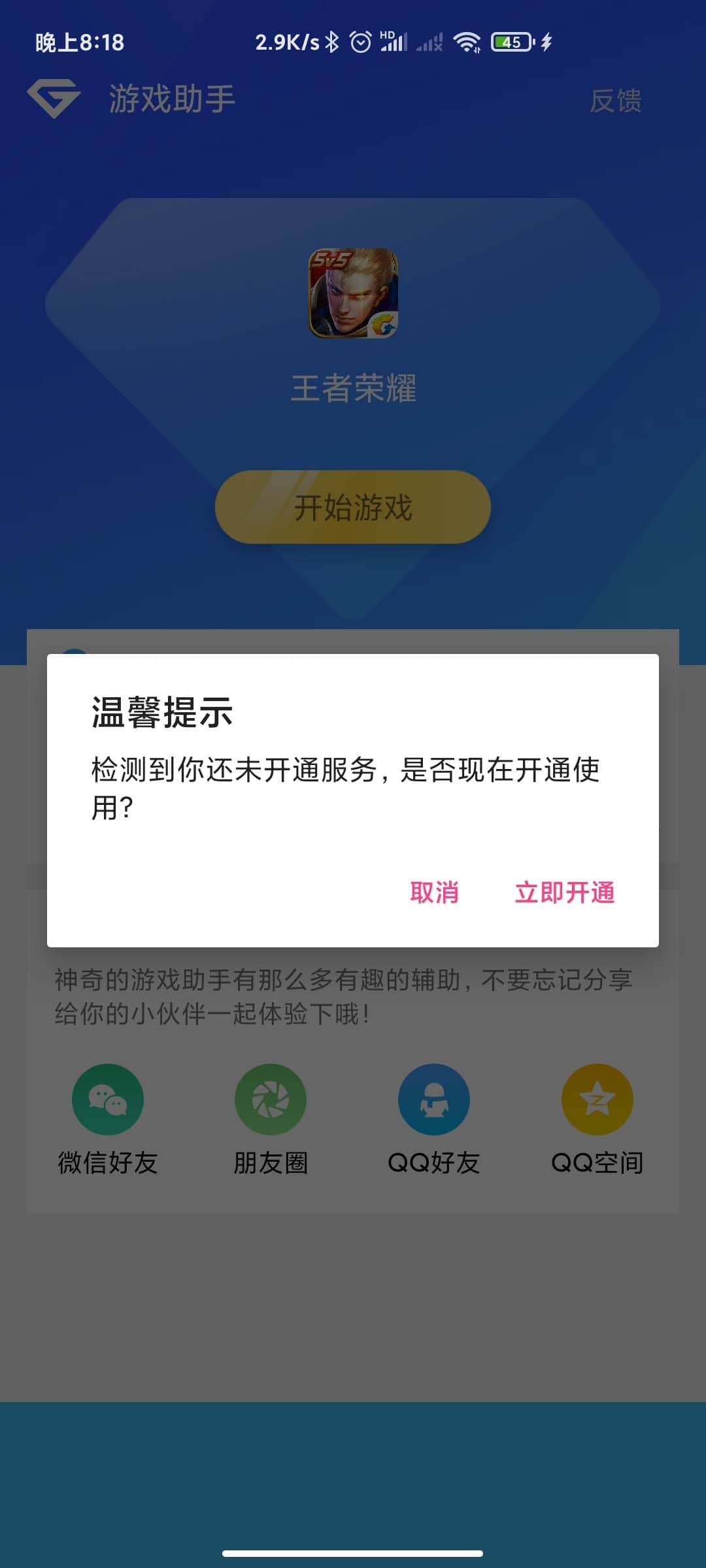Open 反馈 feedback page

point(615,101)
